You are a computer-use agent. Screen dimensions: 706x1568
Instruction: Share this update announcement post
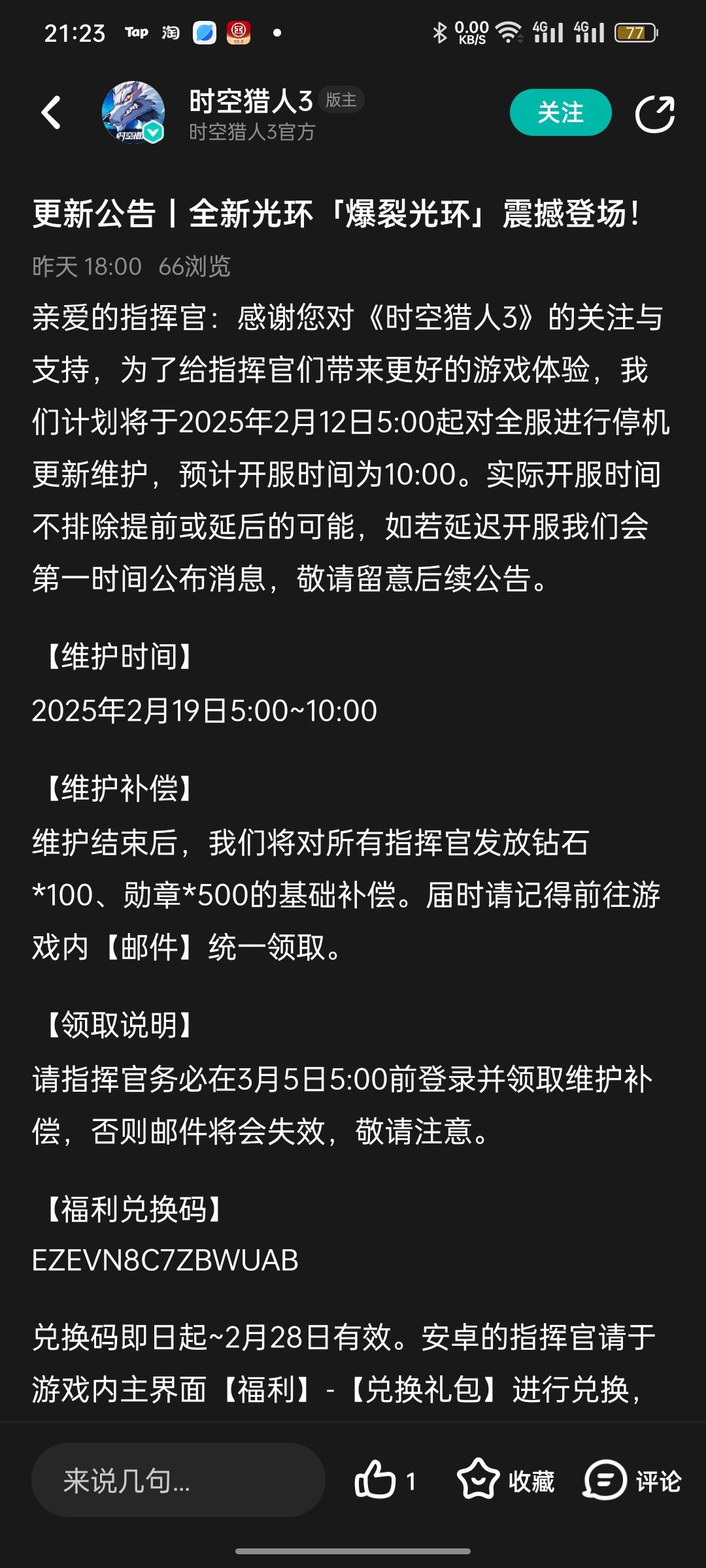coord(655,114)
